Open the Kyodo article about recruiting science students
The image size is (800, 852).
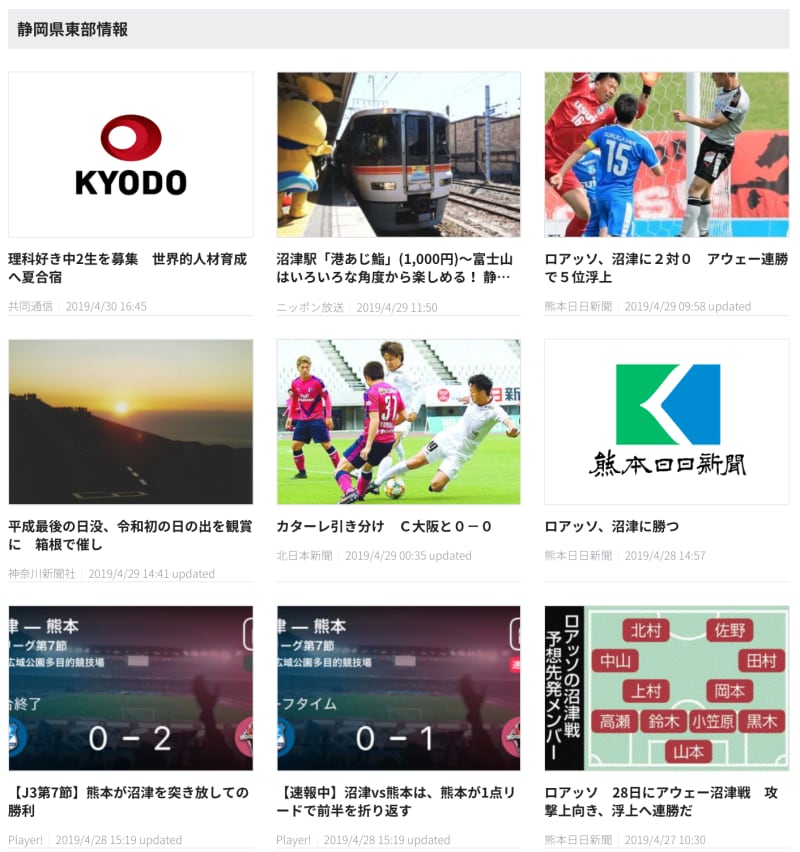128,267
